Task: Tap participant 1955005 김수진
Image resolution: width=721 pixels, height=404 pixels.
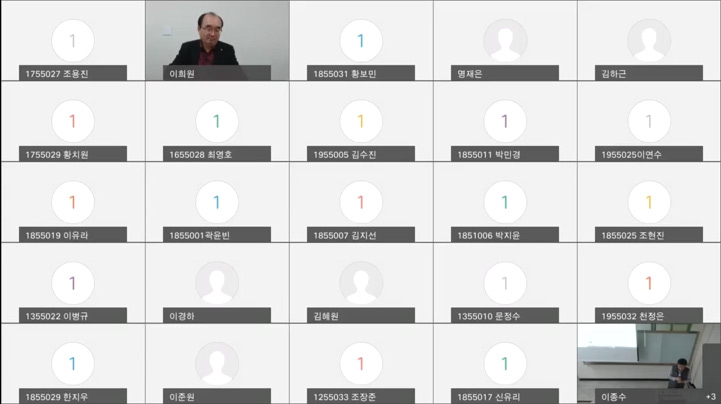Action: pos(360,121)
